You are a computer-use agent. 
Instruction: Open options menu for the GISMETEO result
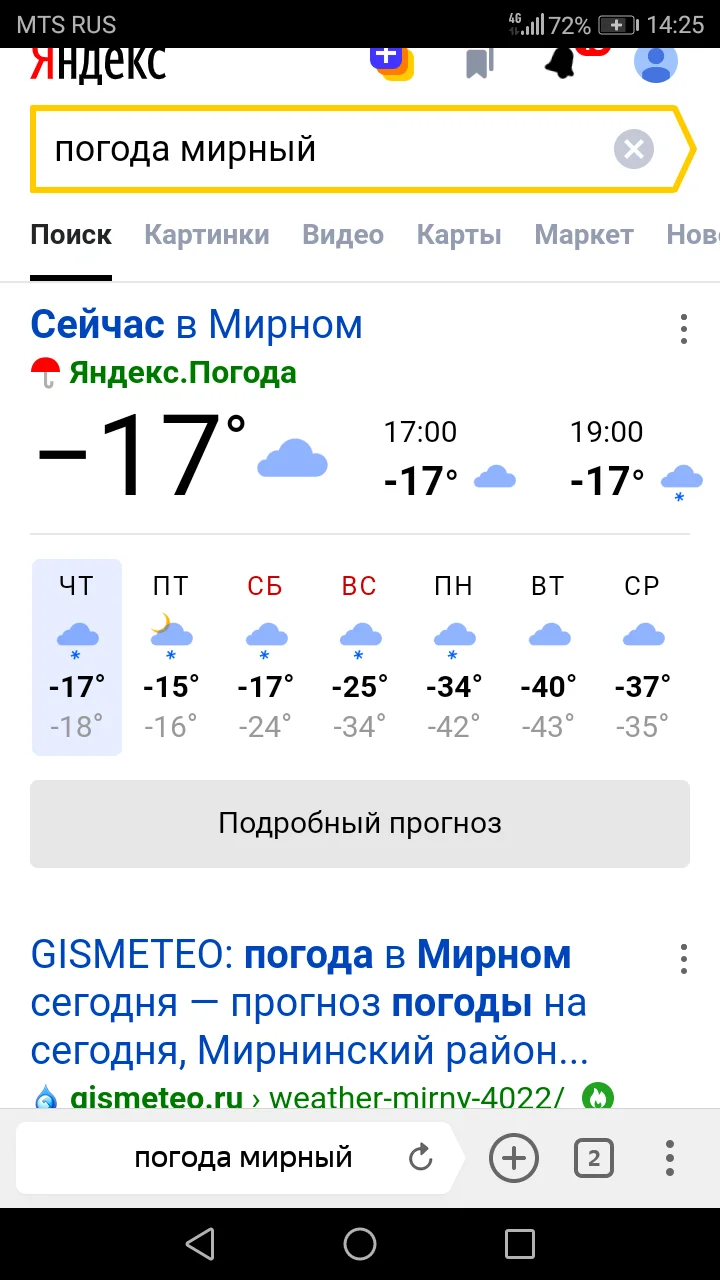(x=684, y=958)
